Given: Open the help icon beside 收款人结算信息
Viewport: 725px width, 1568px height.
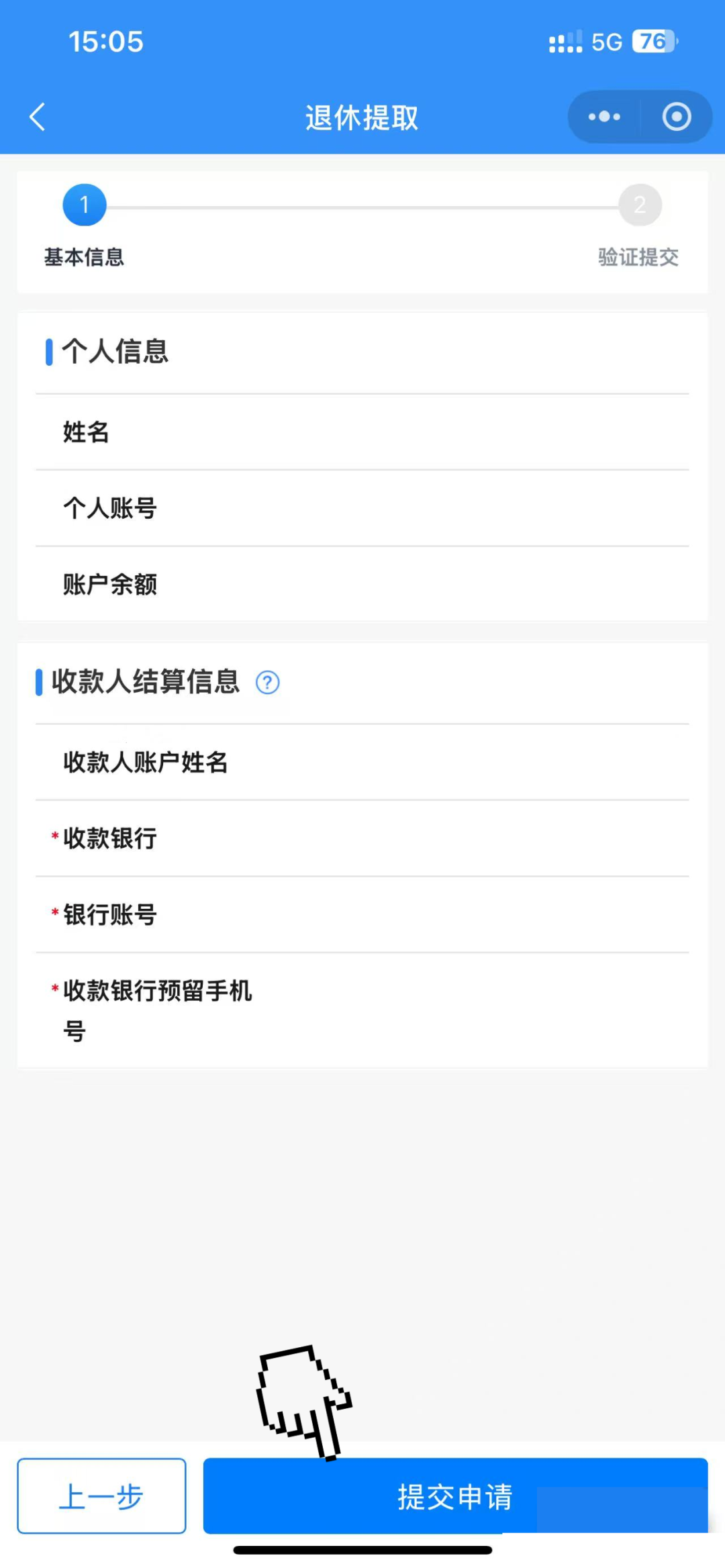Looking at the screenshot, I should pyautogui.click(x=267, y=683).
